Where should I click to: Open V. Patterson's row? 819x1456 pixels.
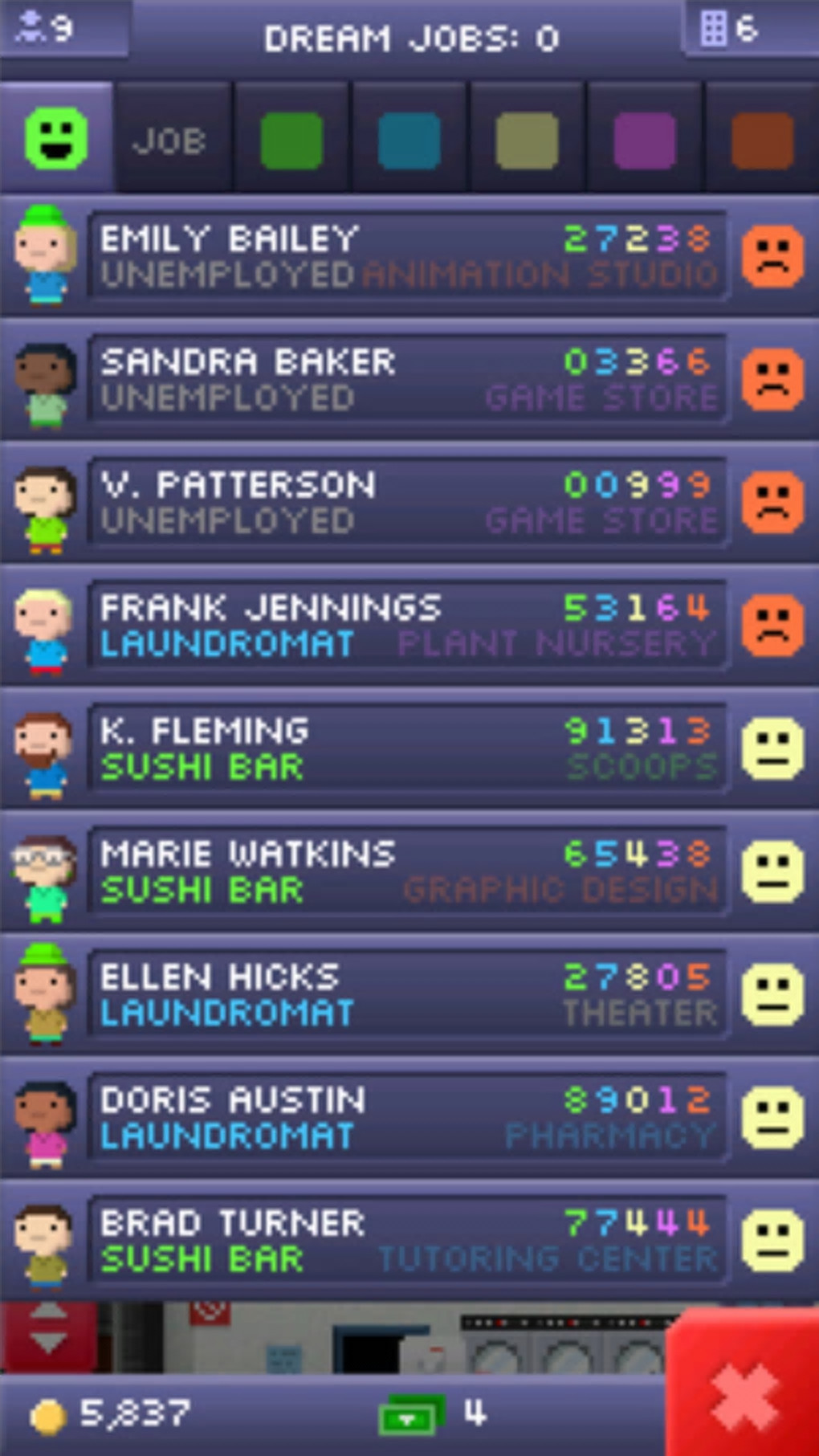click(x=408, y=502)
